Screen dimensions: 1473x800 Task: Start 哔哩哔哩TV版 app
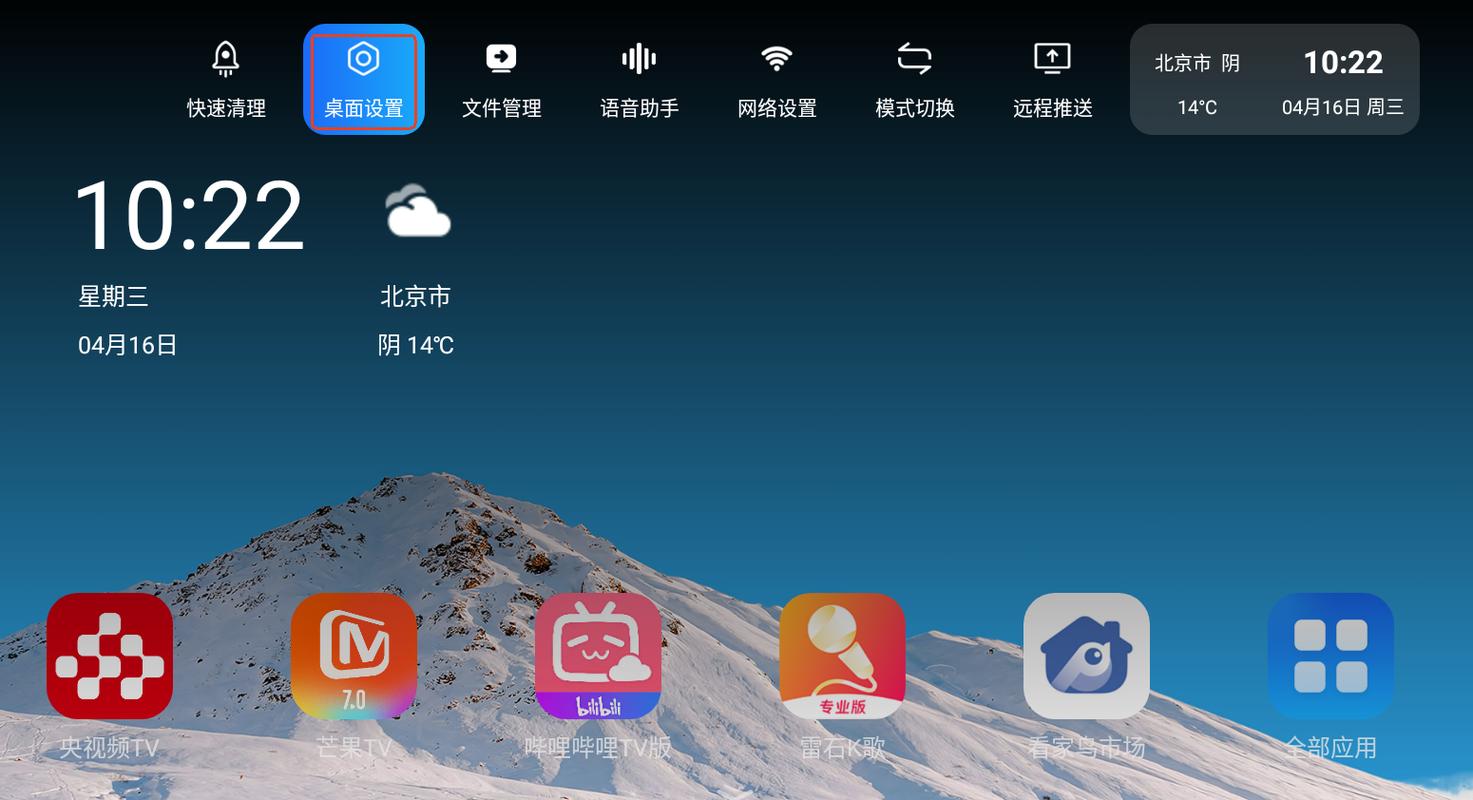pos(598,656)
